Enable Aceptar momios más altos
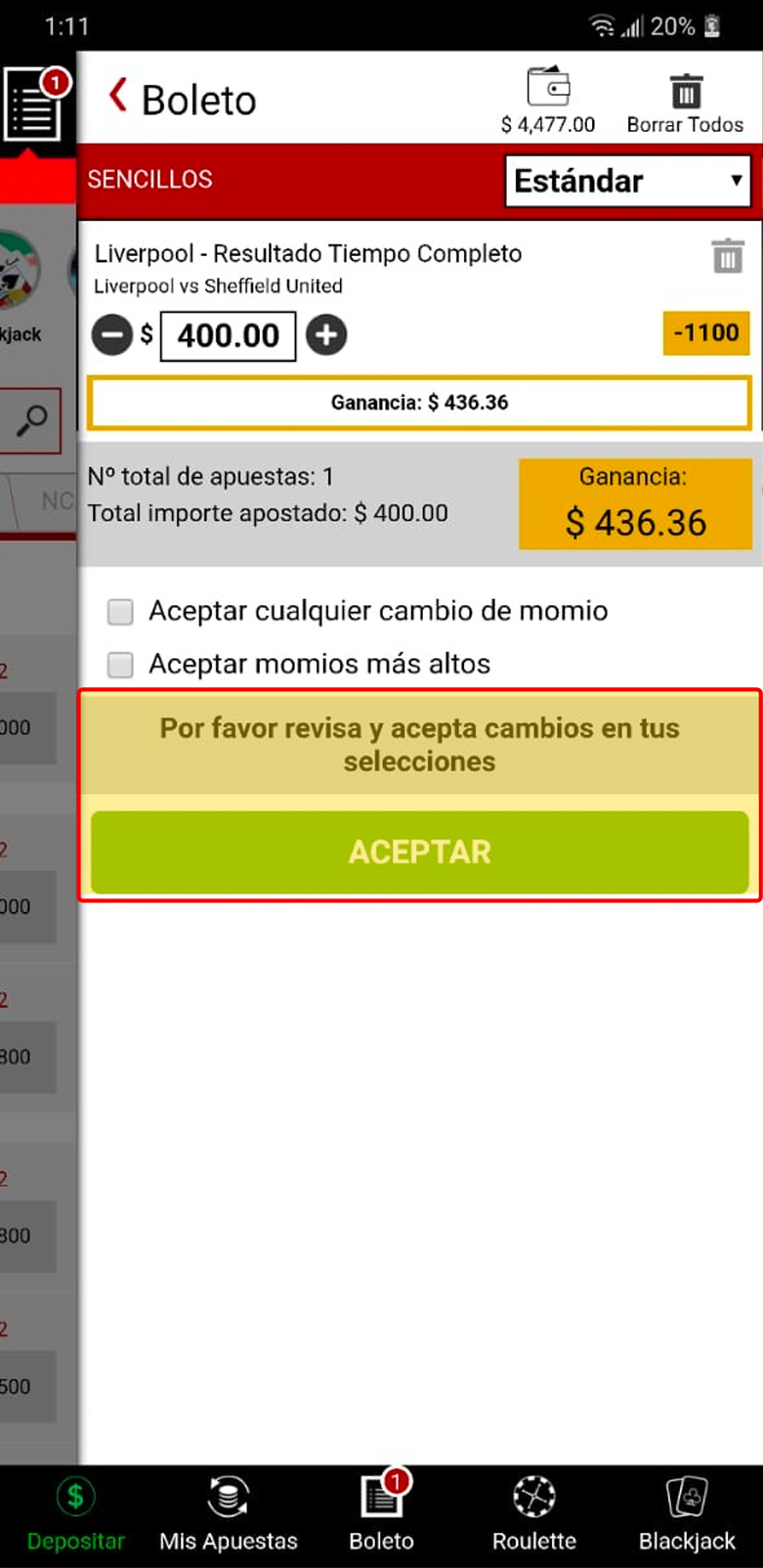 point(120,665)
